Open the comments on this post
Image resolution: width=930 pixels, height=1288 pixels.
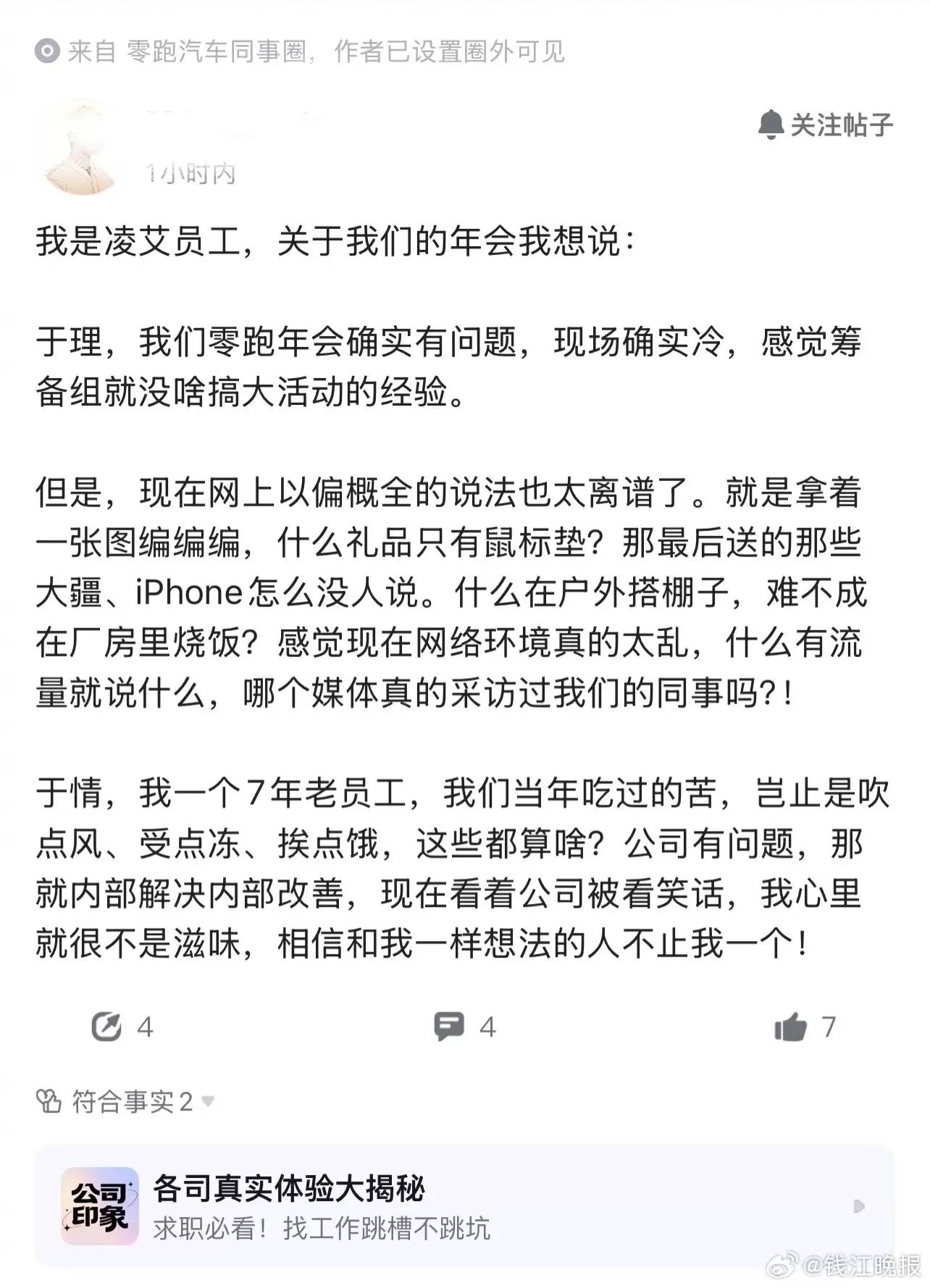coord(449,1026)
